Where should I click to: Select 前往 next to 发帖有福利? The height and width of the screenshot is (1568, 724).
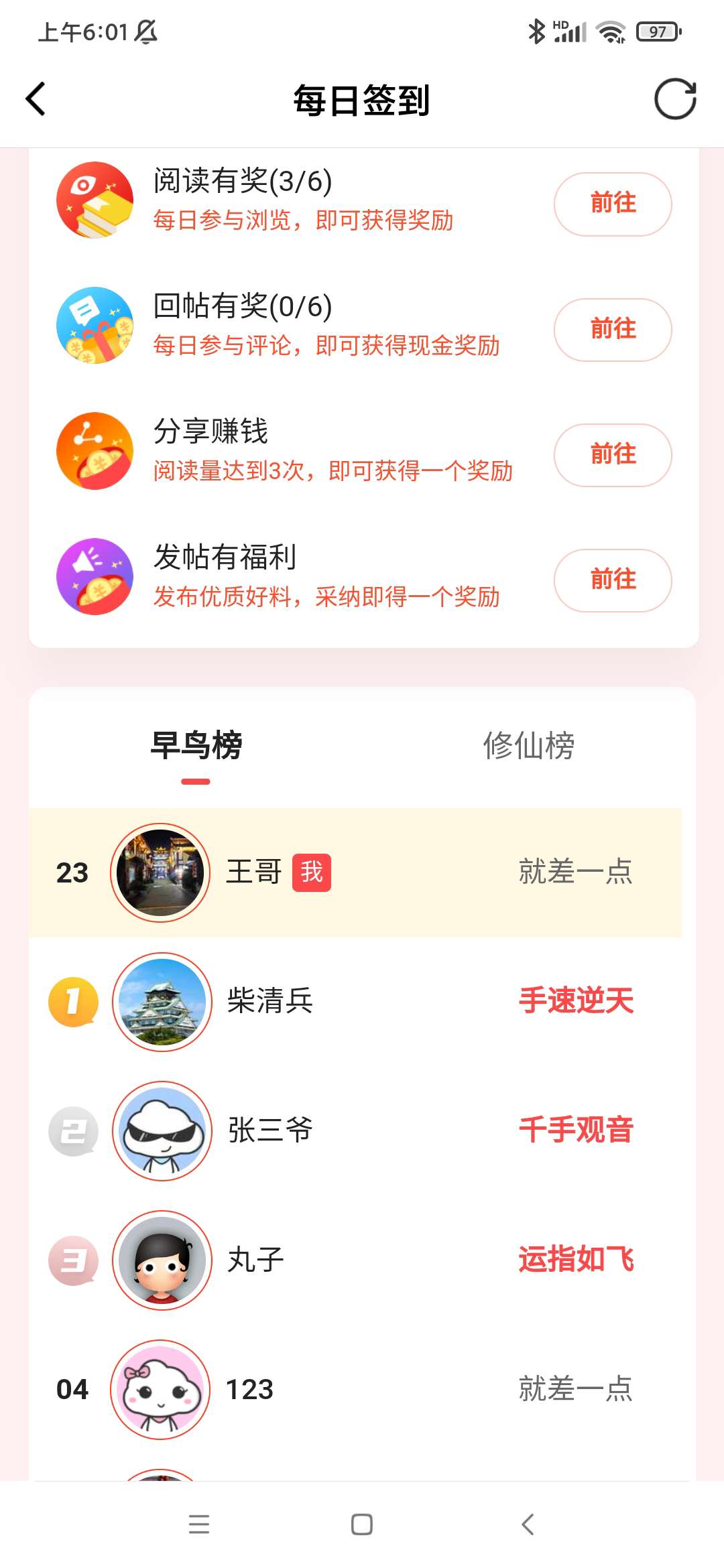[612, 580]
